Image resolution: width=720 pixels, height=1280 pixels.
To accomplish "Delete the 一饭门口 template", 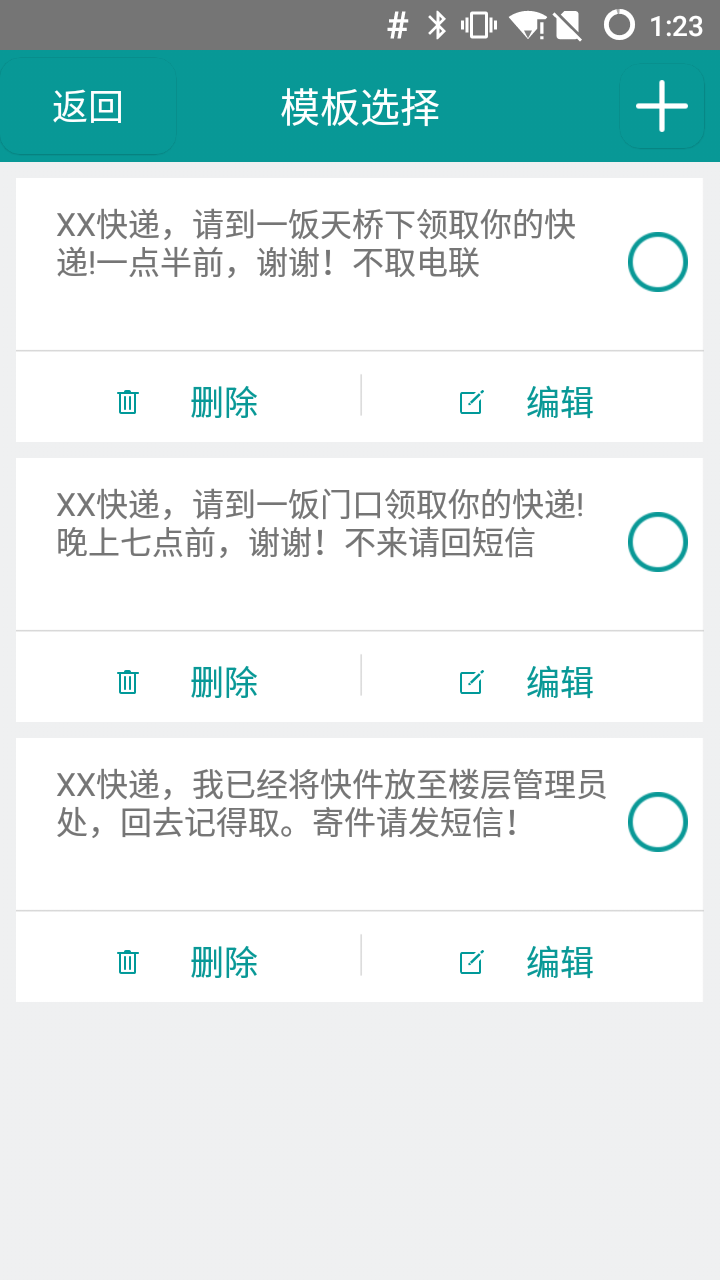I will 188,682.
